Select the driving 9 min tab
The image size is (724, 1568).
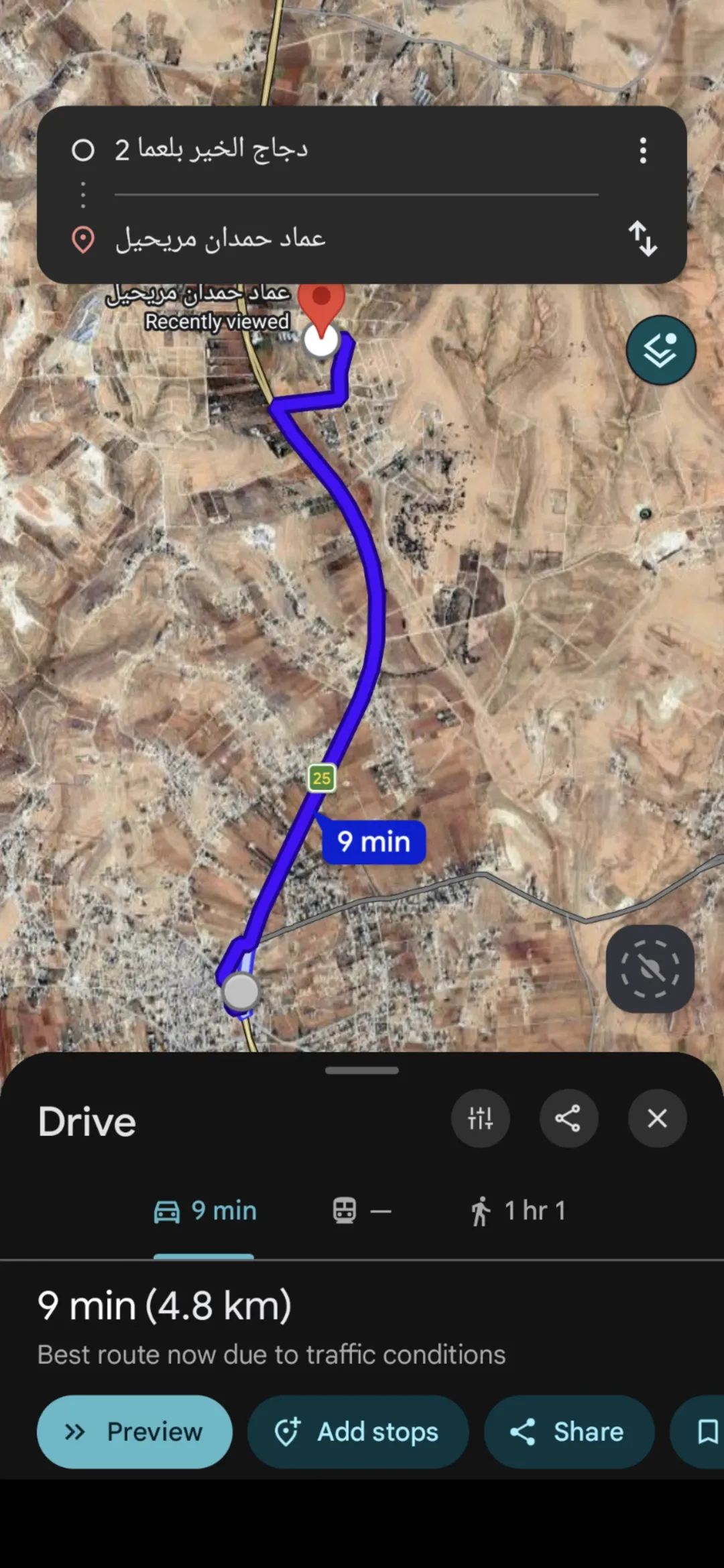pyautogui.click(x=204, y=1211)
